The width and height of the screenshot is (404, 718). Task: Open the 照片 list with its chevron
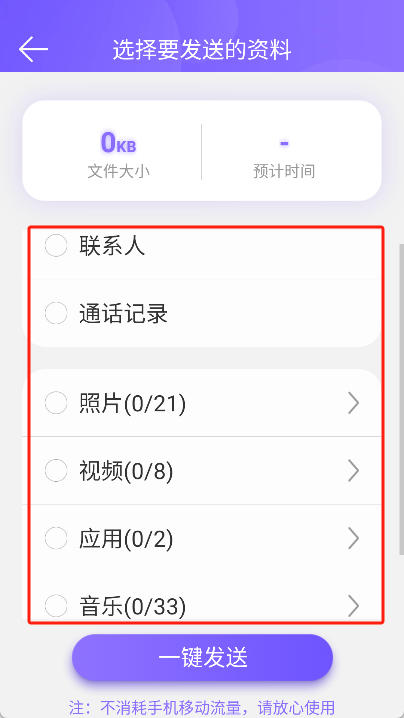pyautogui.click(x=353, y=403)
